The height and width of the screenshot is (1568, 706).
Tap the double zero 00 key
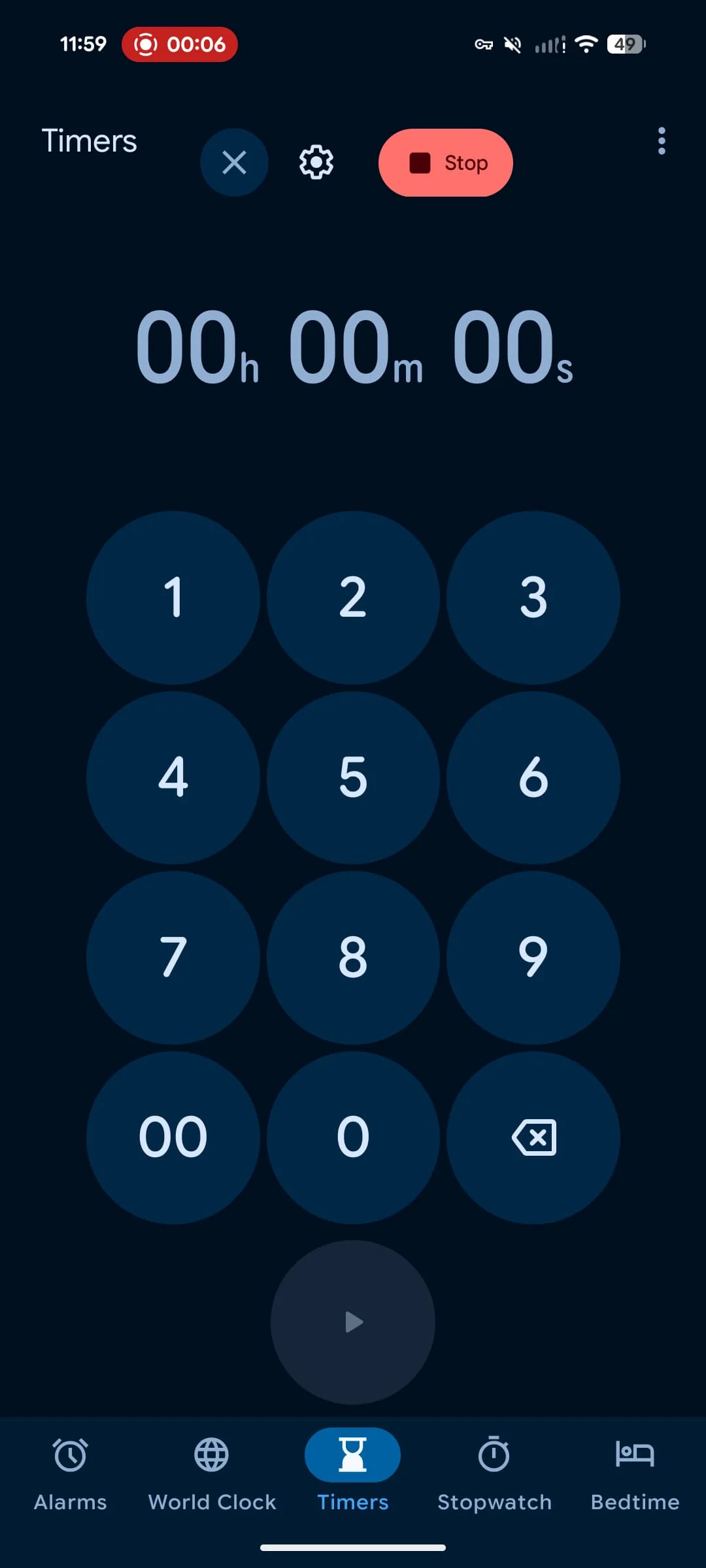pos(173,1137)
